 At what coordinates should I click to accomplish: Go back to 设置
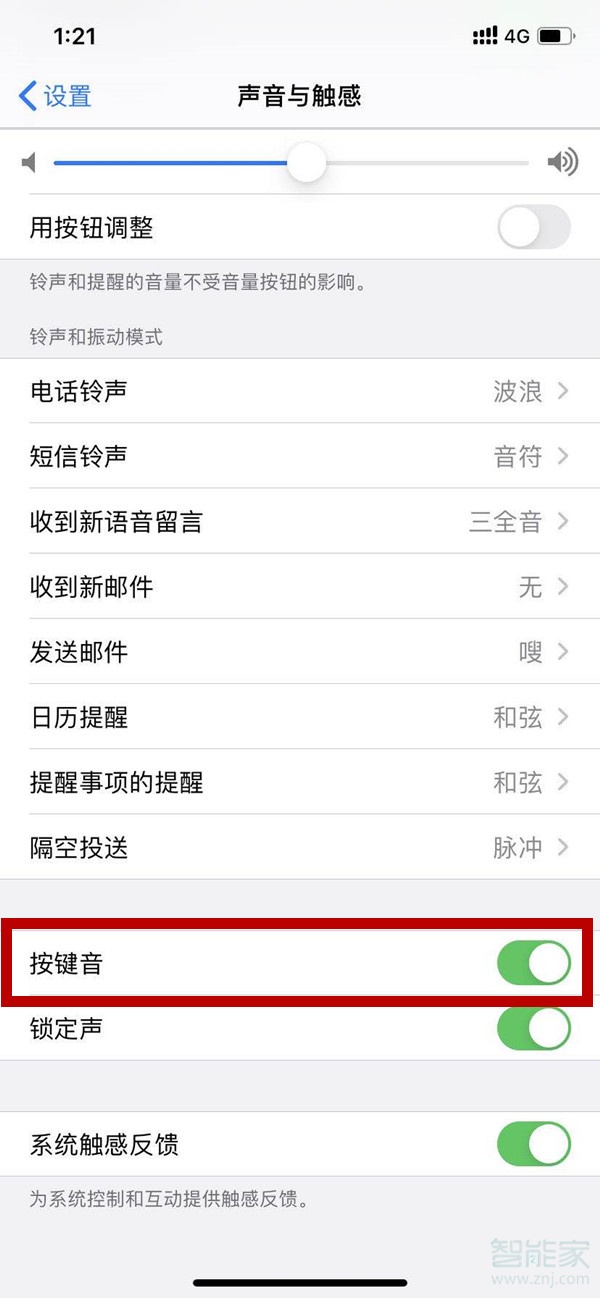coord(56,96)
